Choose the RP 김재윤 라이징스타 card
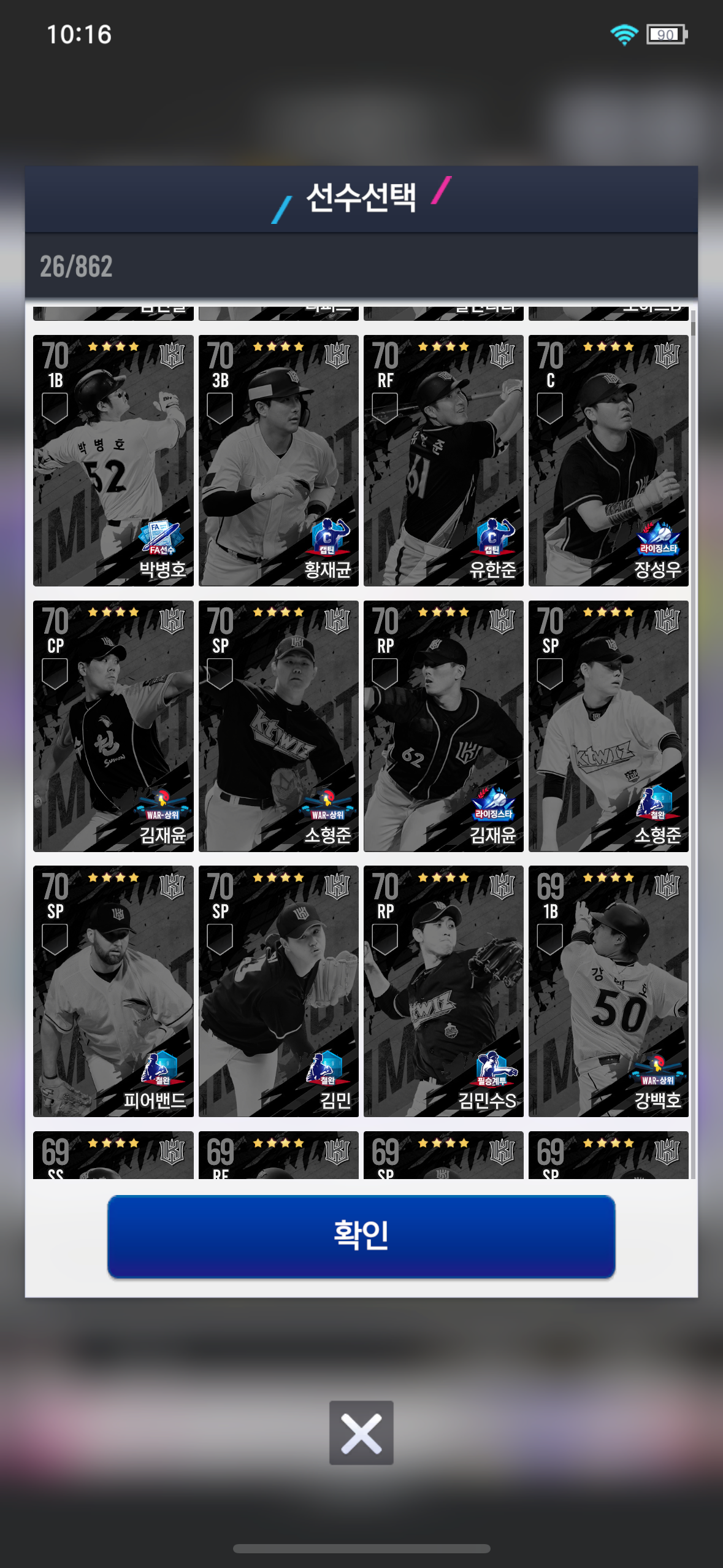The width and height of the screenshot is (723, 1568). coord(443,726)
